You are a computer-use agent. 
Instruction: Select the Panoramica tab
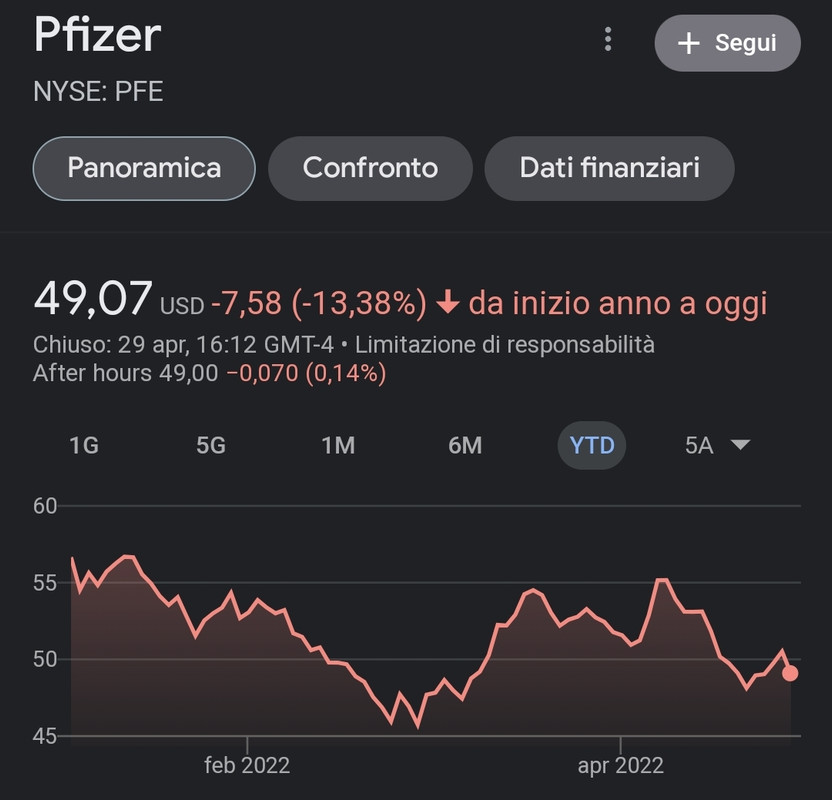click(144, 167)
